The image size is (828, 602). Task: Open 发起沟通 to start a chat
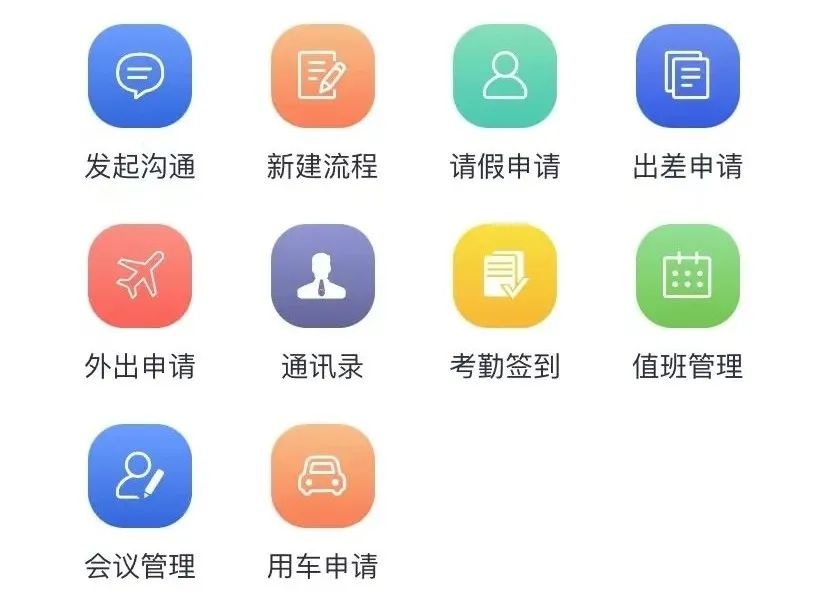click(140, 76)
